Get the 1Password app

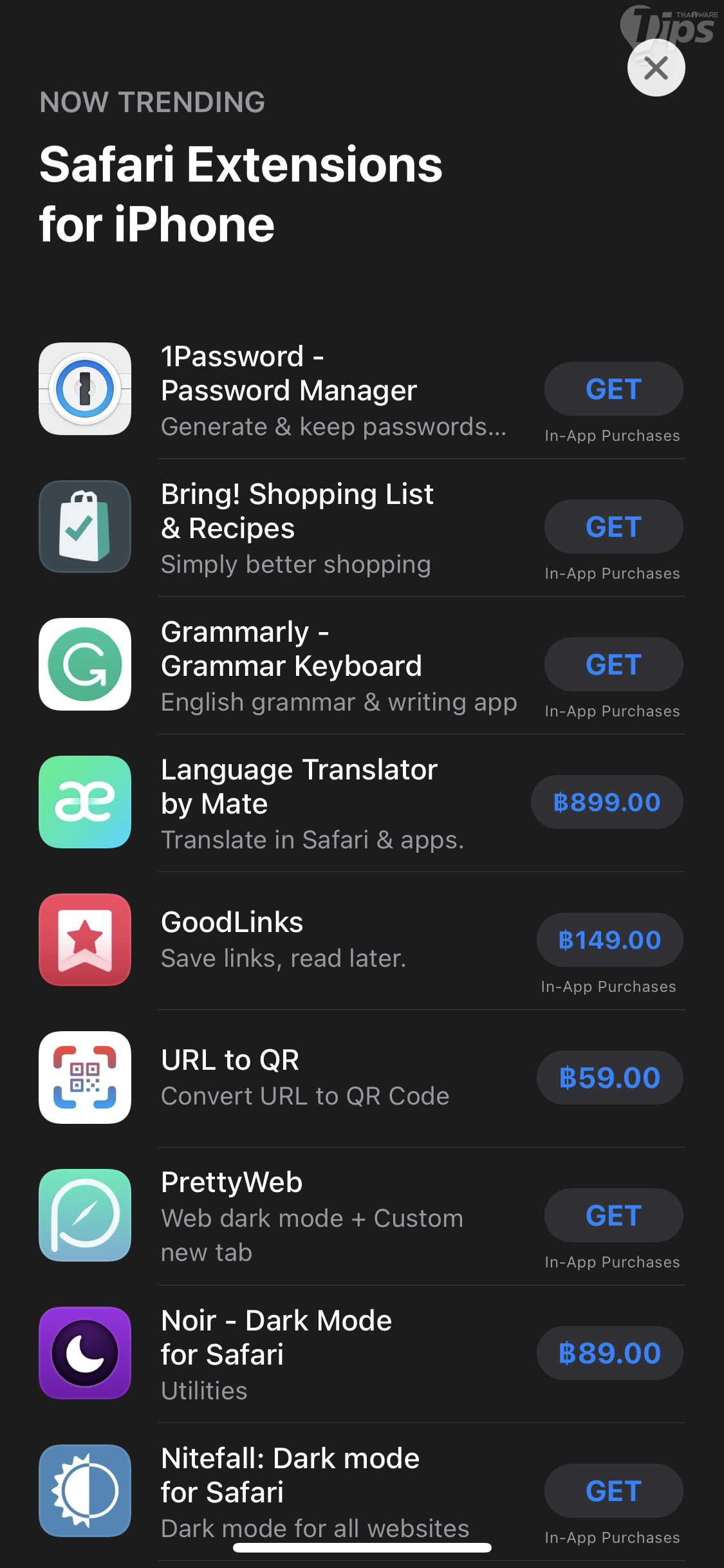[613, 389]
